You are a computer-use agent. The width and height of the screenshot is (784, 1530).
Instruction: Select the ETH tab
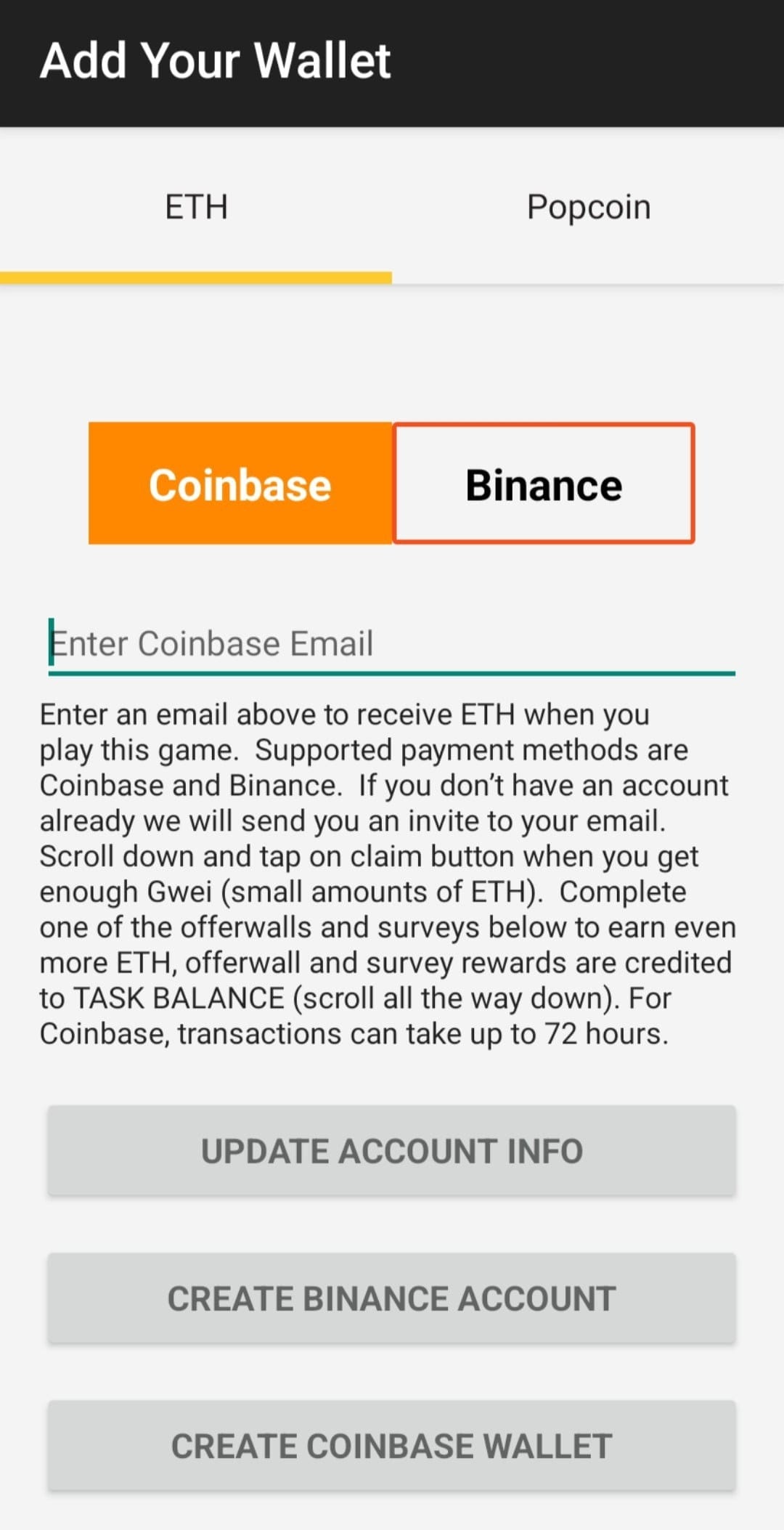[x=196, y=207]
